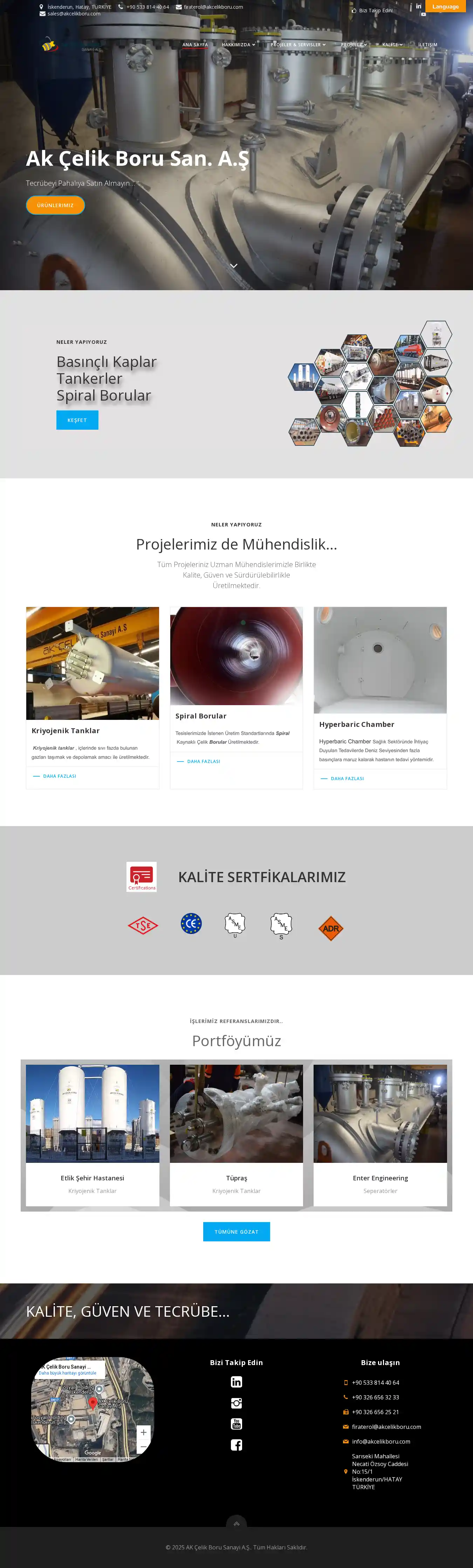Zoom in on the Google map
This screenshot has width=473, height=1568.
[144, 1432]
